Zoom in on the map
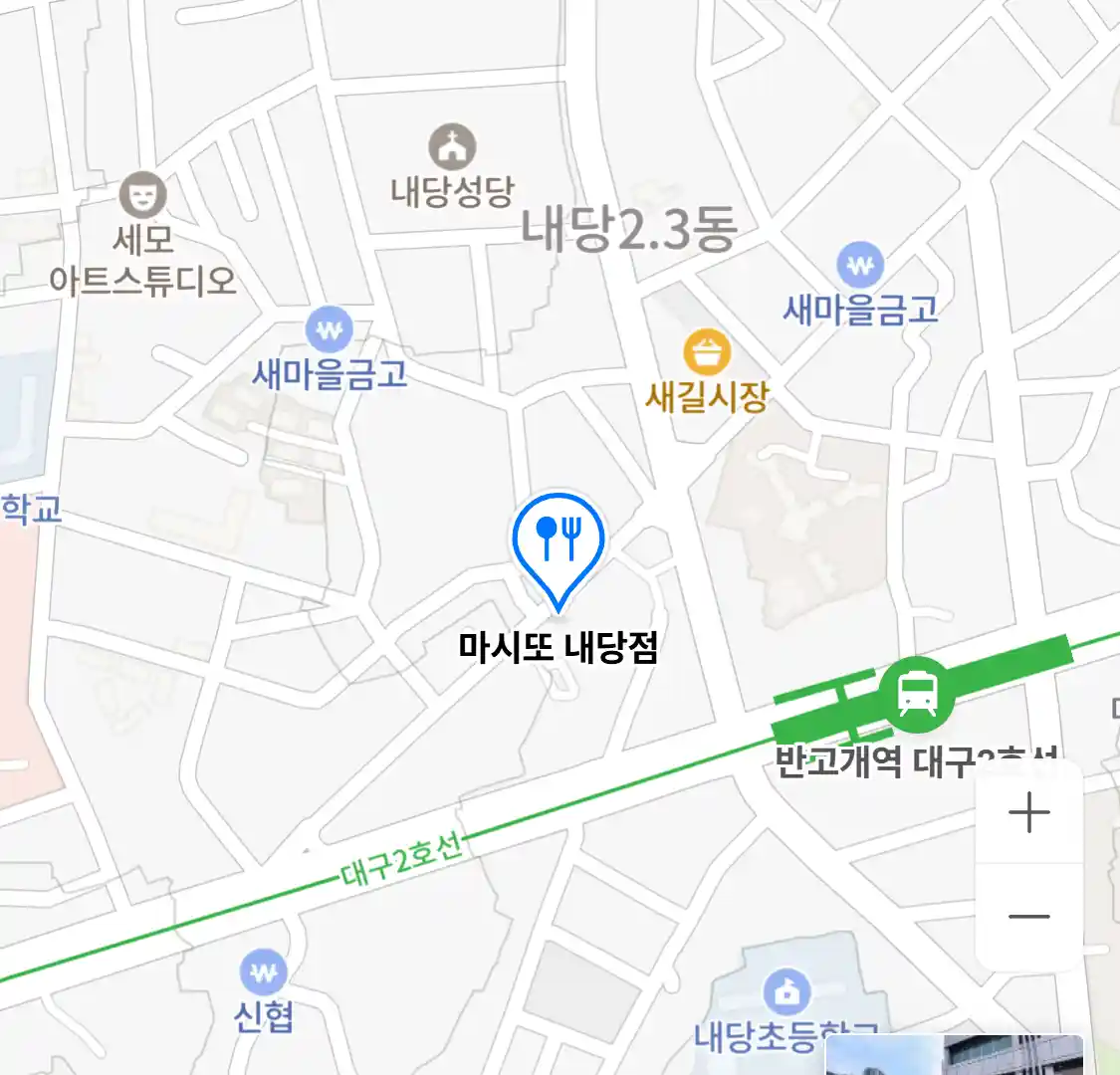The height and width of the screenshot is (1075, 1120). 1028,813
